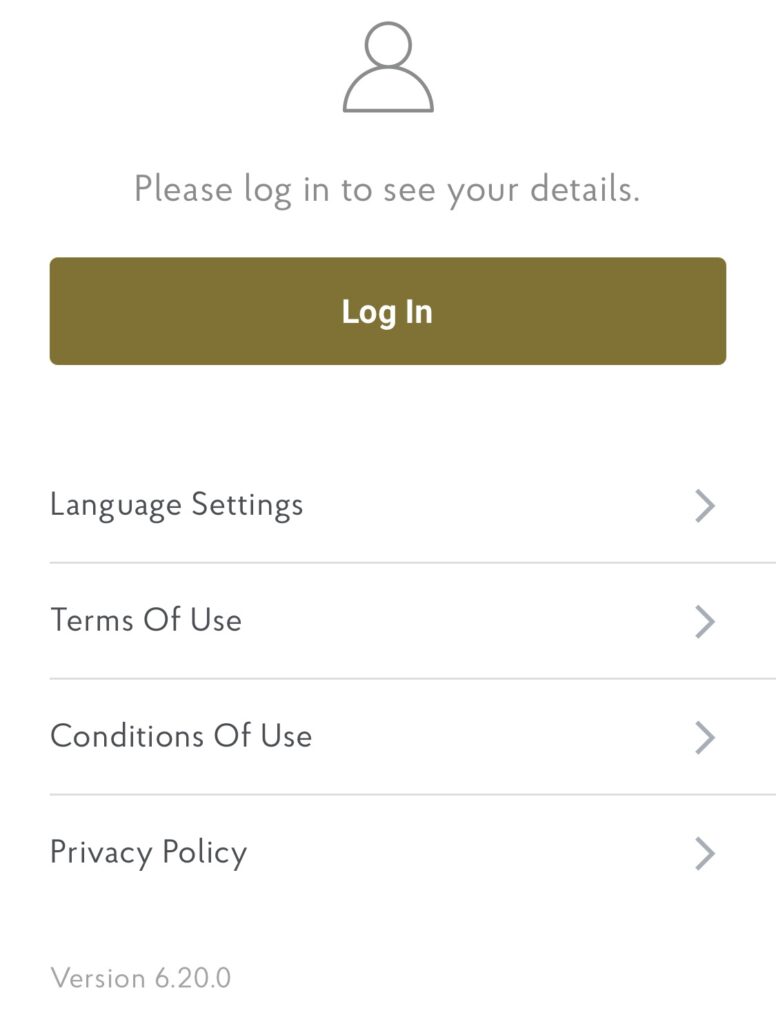776x1024 pixels.
Task: Tap the Terms Of Use row
Action: coord(388,621)
